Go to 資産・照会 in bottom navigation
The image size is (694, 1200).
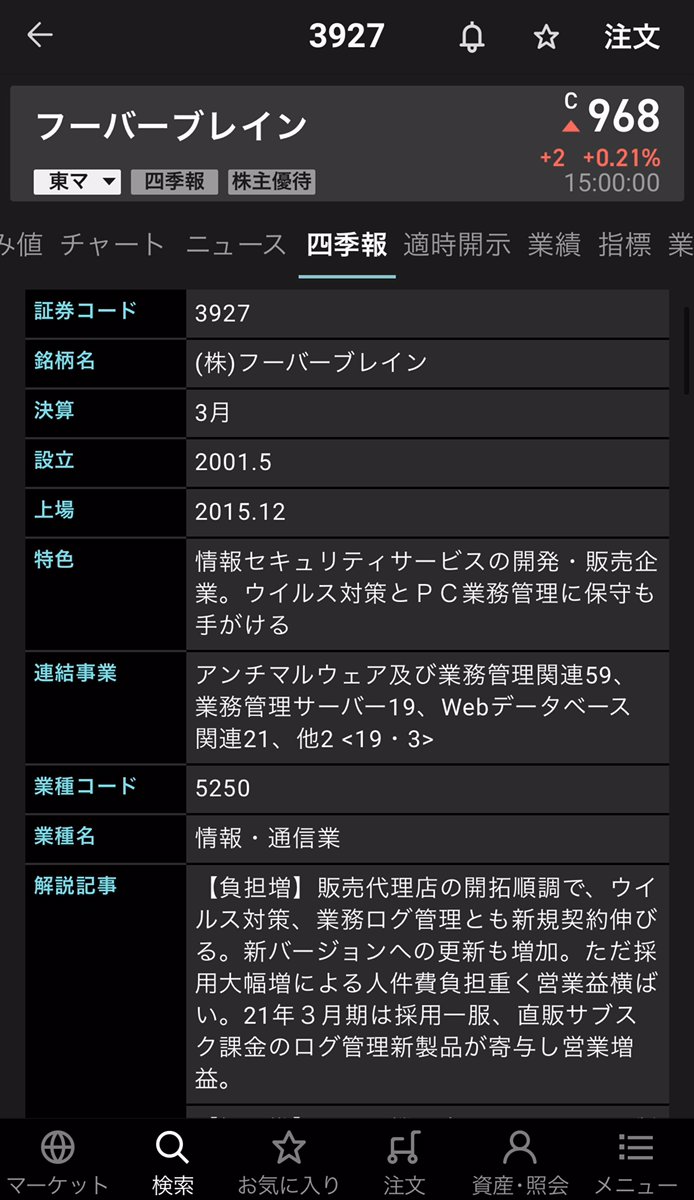click(x=520, y=1160)
